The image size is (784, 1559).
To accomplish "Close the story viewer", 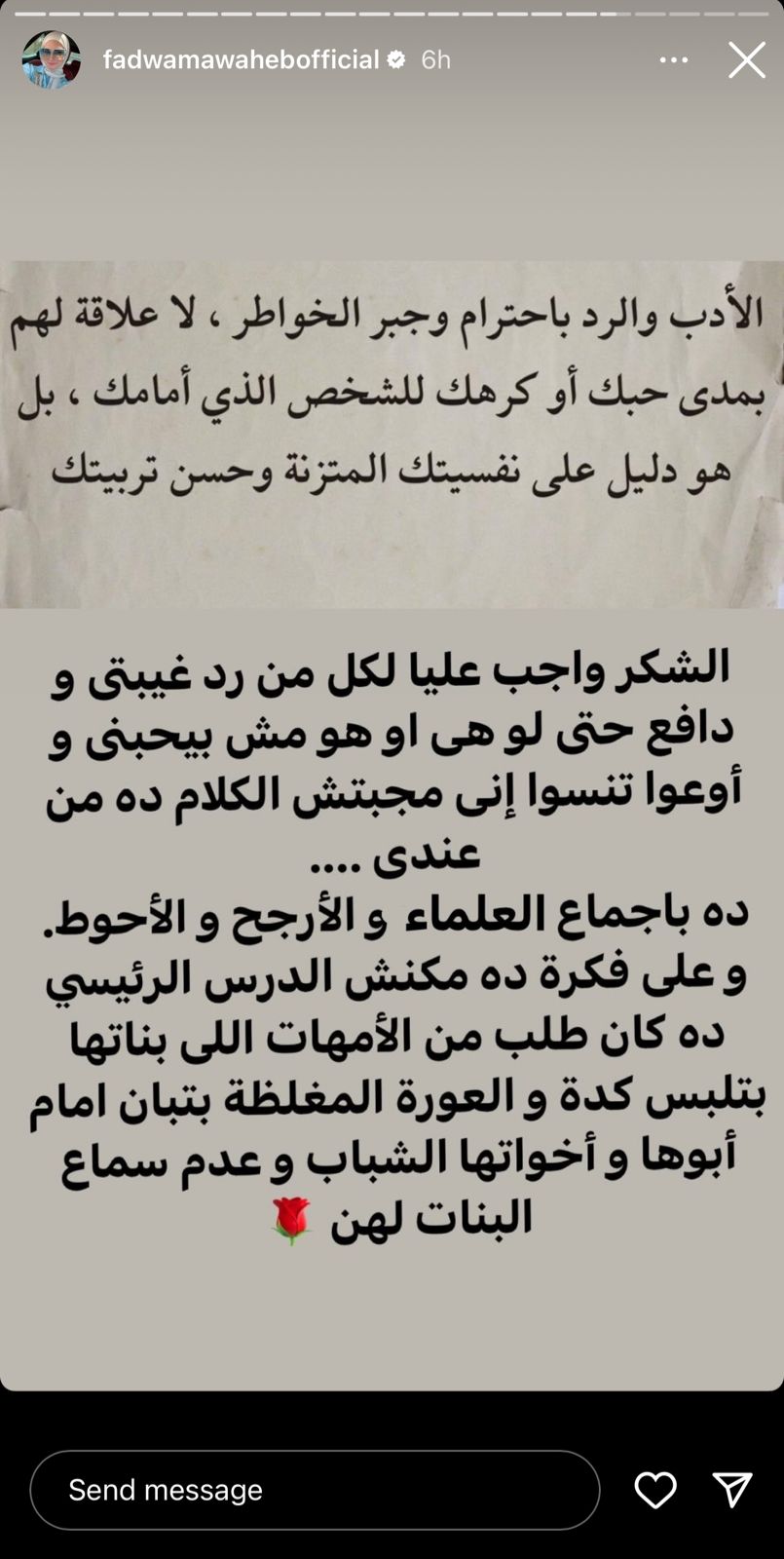I will coord(747,60).
